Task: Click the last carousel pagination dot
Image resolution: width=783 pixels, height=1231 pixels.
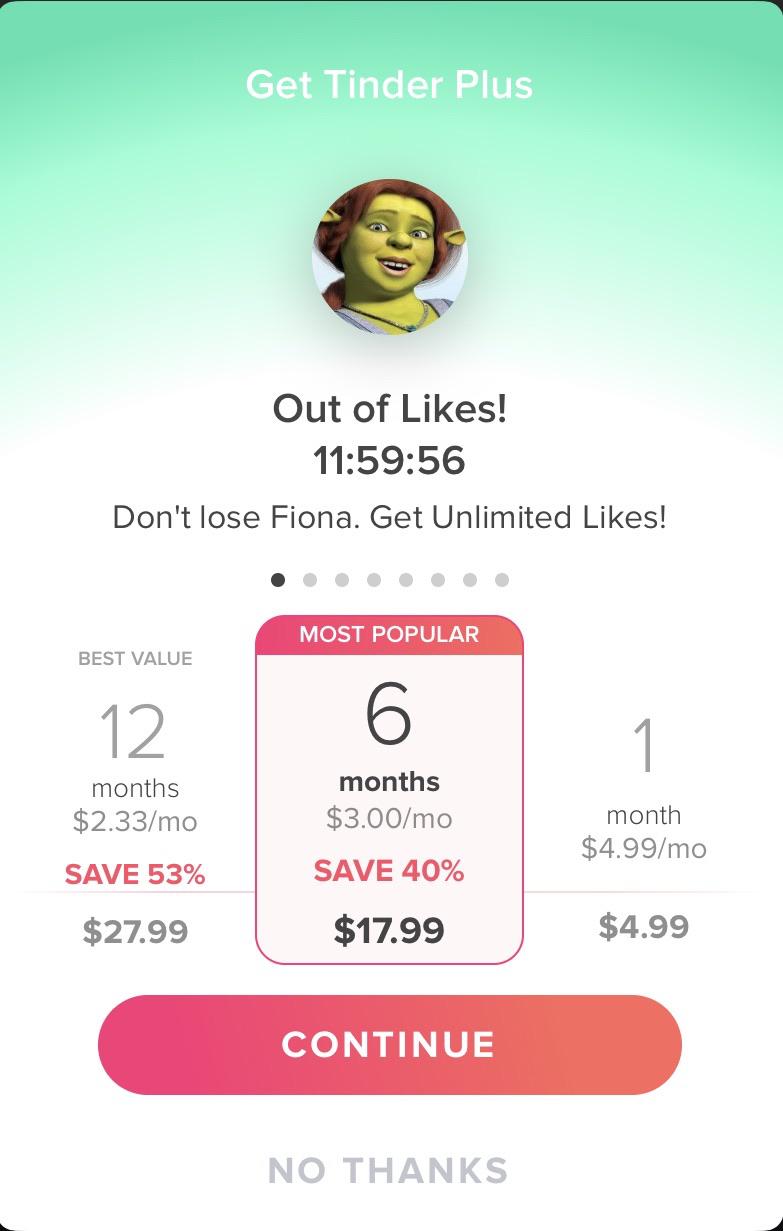Action: pos(500,578)
